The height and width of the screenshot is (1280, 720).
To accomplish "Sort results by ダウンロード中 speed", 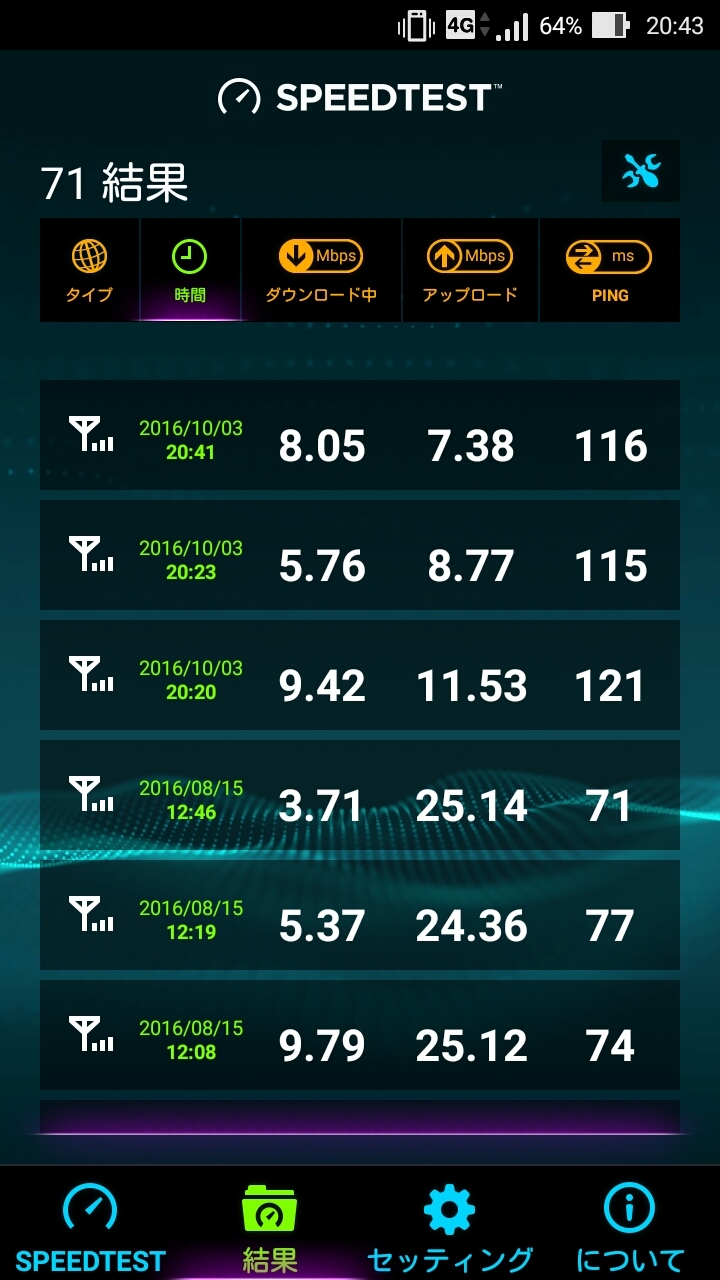I will point(321,271).
